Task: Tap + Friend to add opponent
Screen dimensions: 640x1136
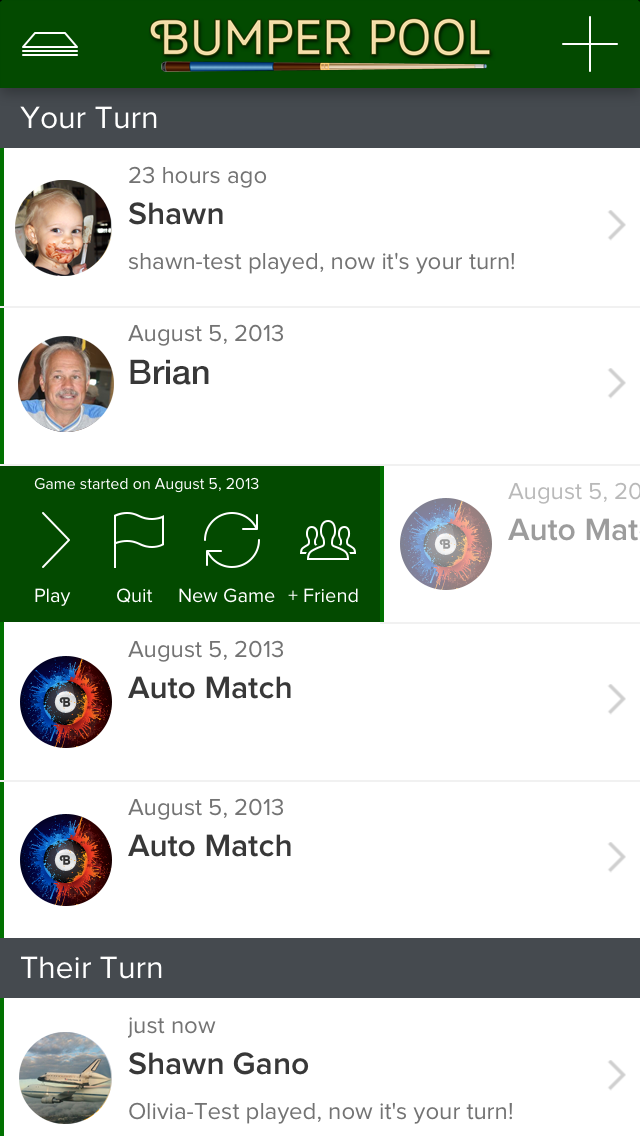Action: 324,556
